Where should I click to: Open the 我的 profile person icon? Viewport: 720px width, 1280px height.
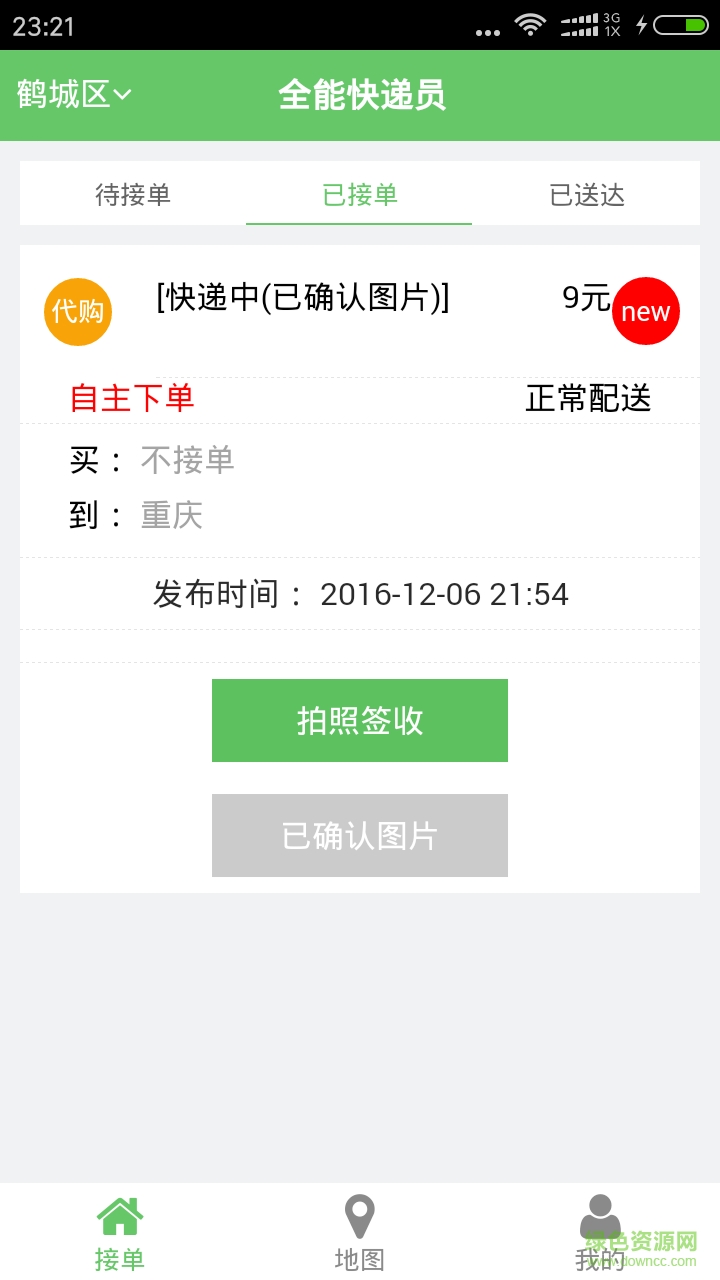pyautogui.click(x=600, y=1213)
